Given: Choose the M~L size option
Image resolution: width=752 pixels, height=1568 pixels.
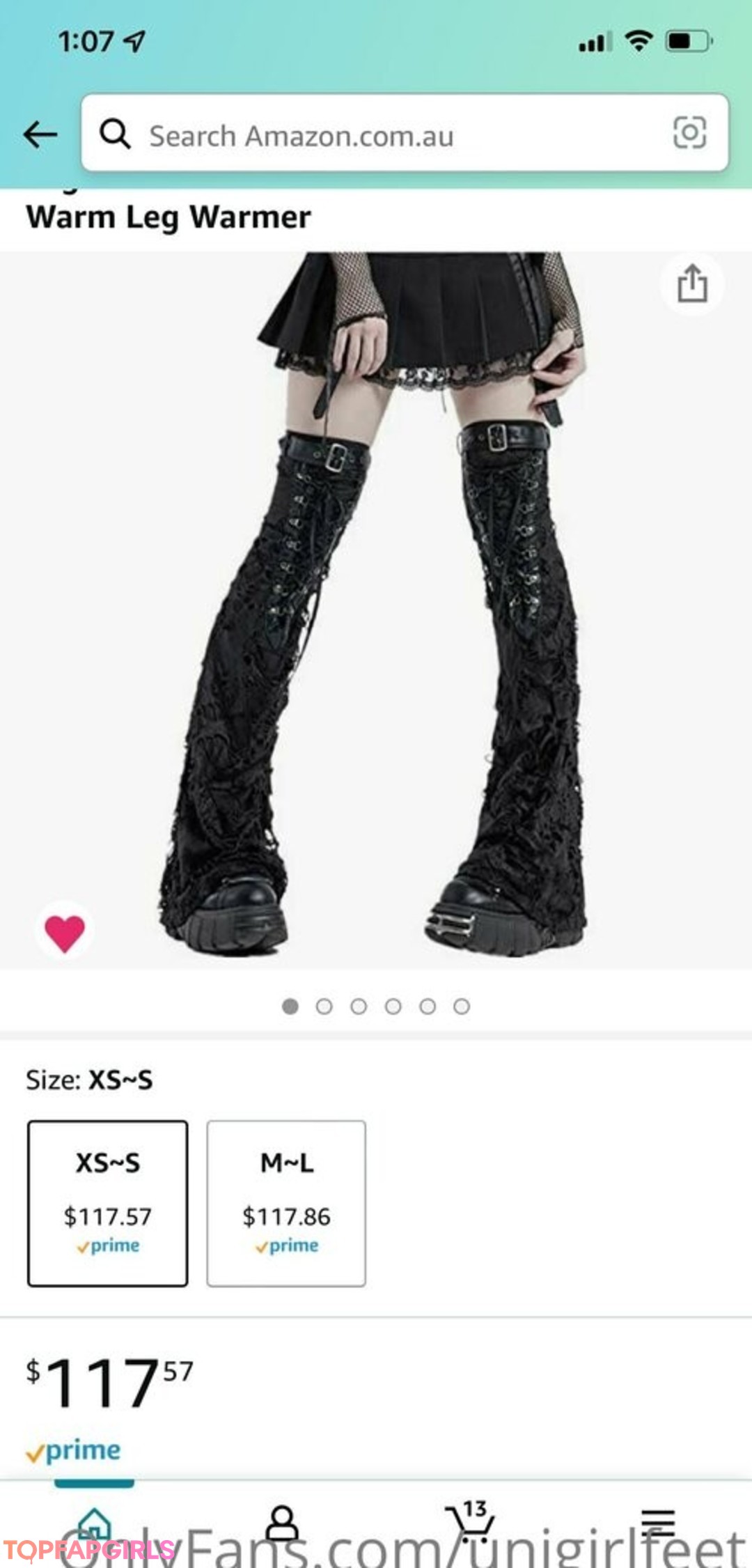Looking at the screenshot, I should pos(286,1202).
